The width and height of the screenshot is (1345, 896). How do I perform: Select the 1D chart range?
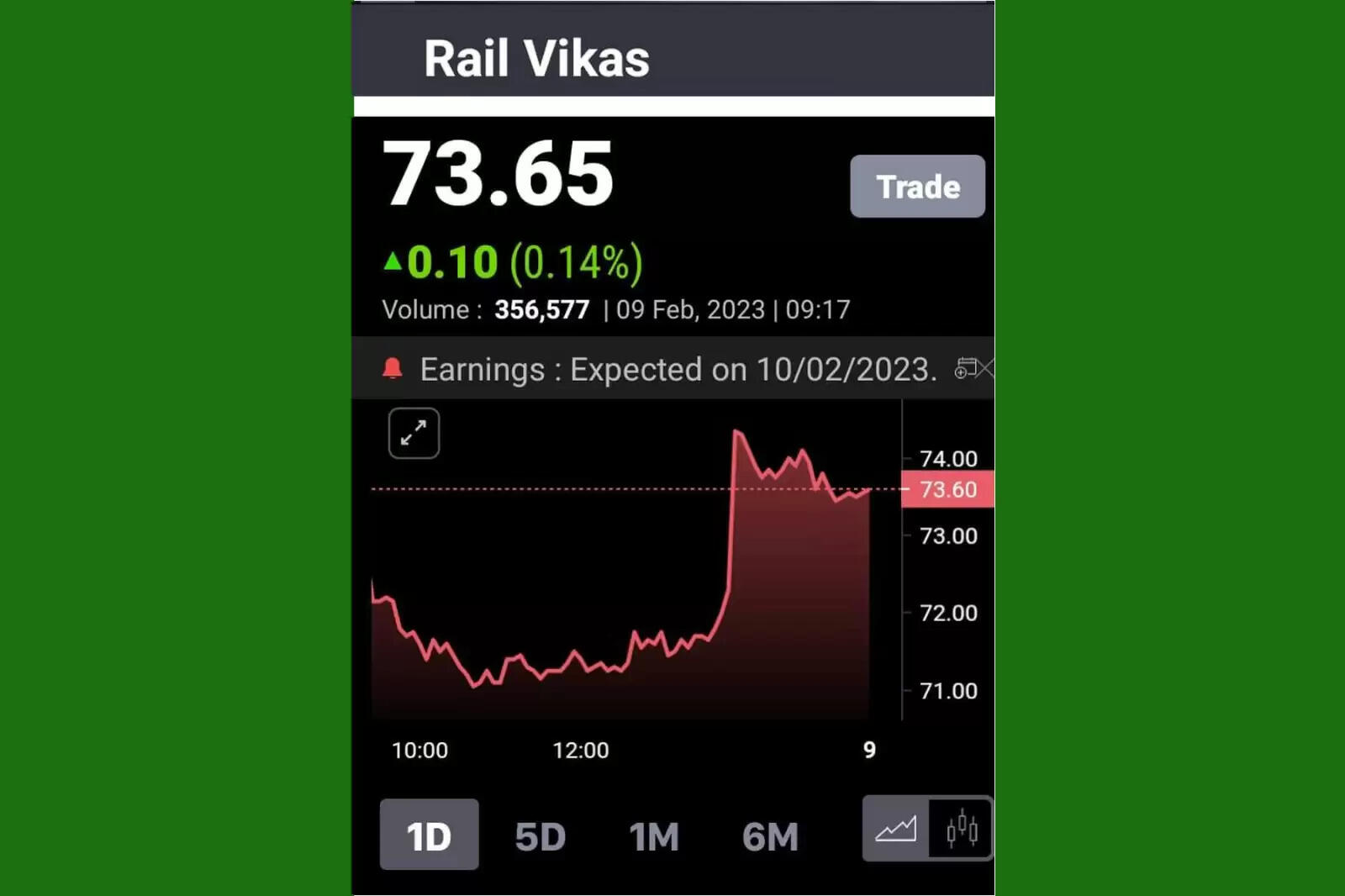(429, 835)
